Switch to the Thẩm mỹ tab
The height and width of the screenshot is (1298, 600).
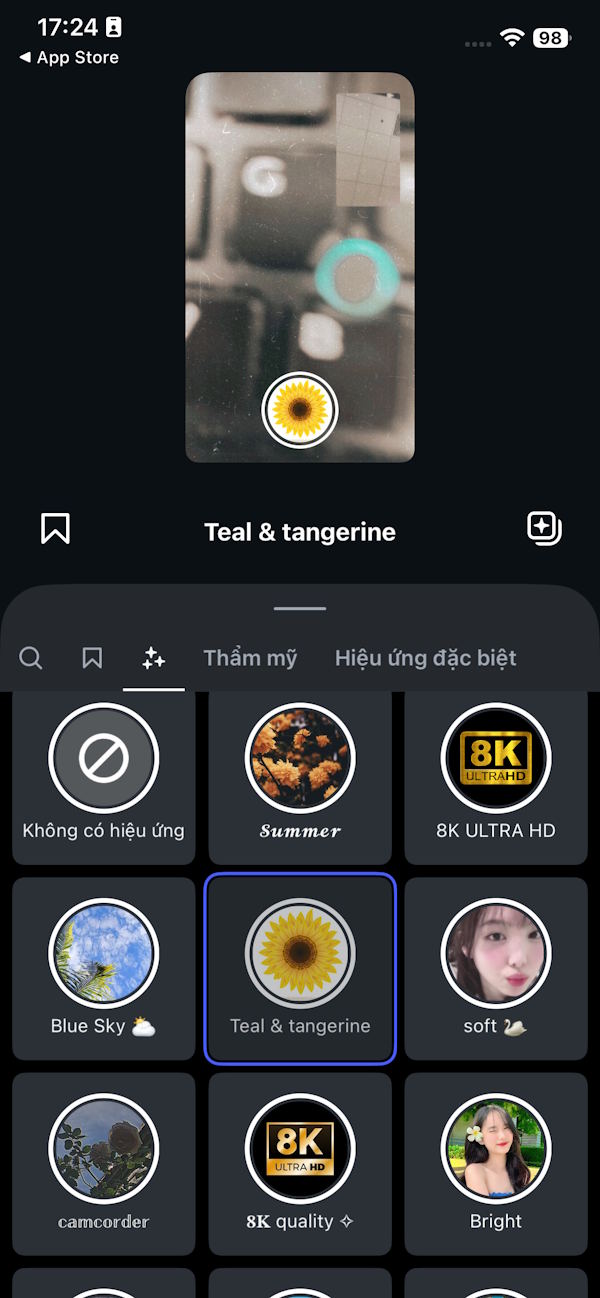(x=250, y=658)
